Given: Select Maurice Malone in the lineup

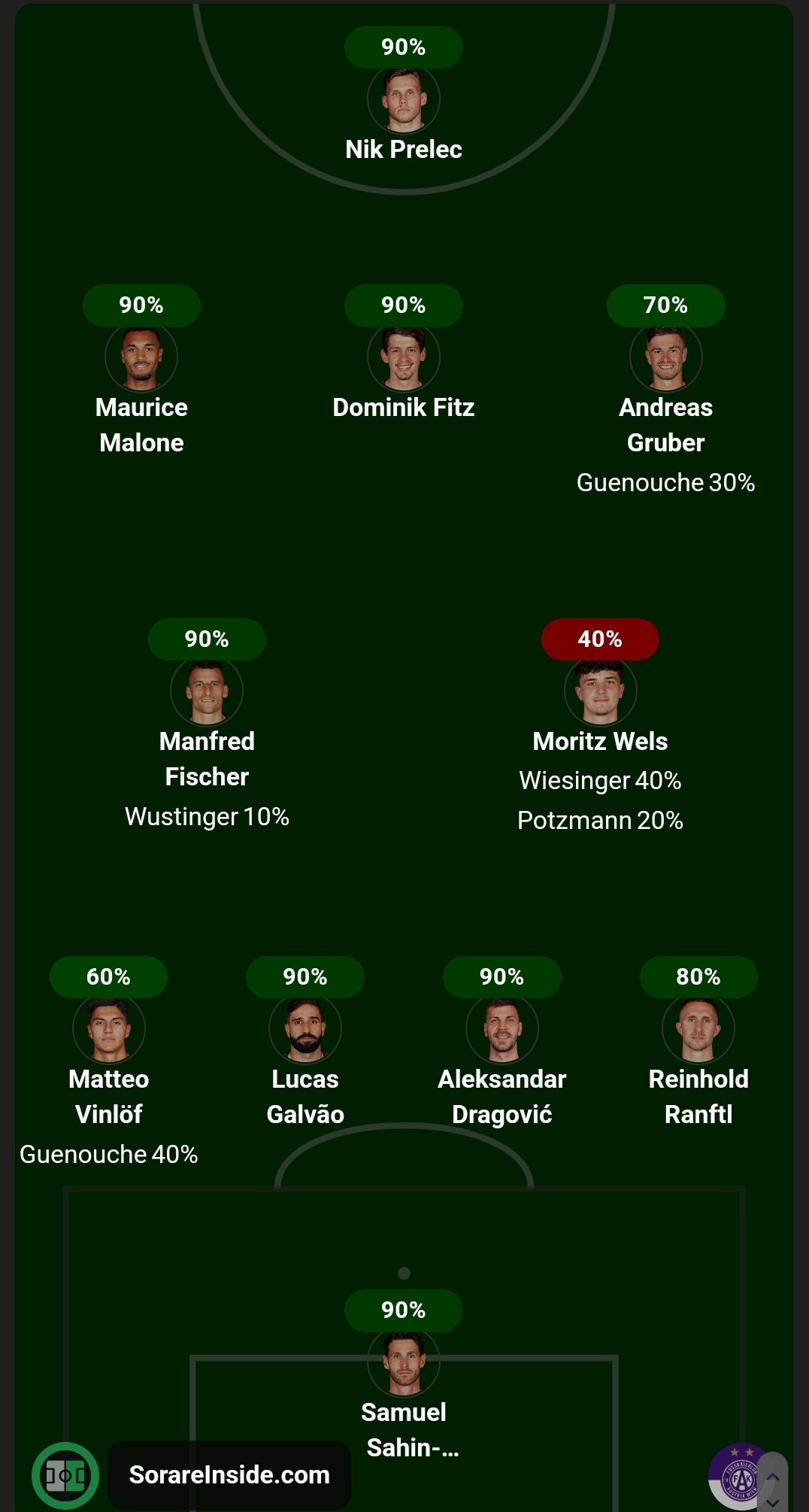Looking at the screenshot, I should (x=141, y=357).
